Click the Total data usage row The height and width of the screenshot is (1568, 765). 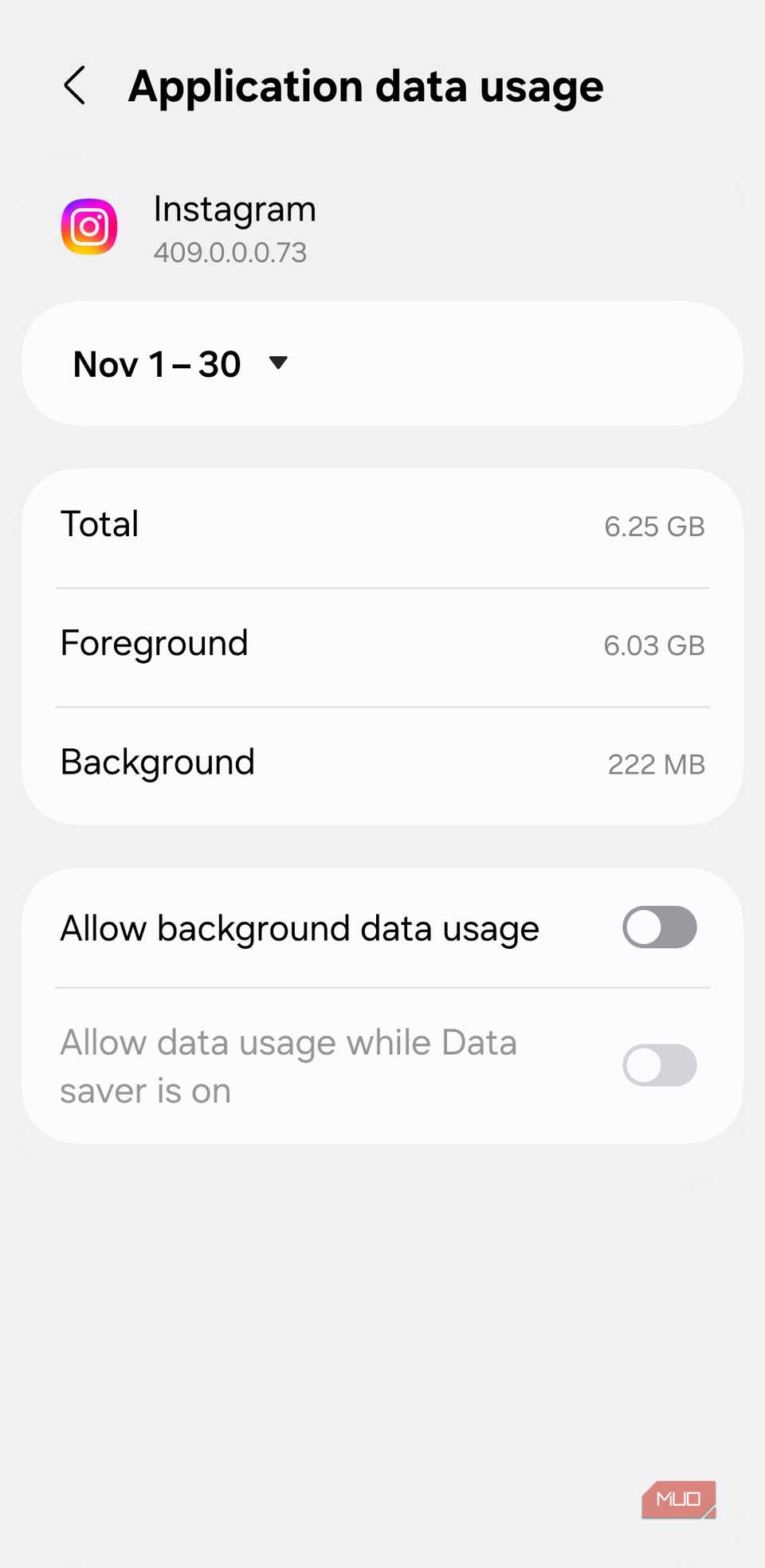[382, 524]
